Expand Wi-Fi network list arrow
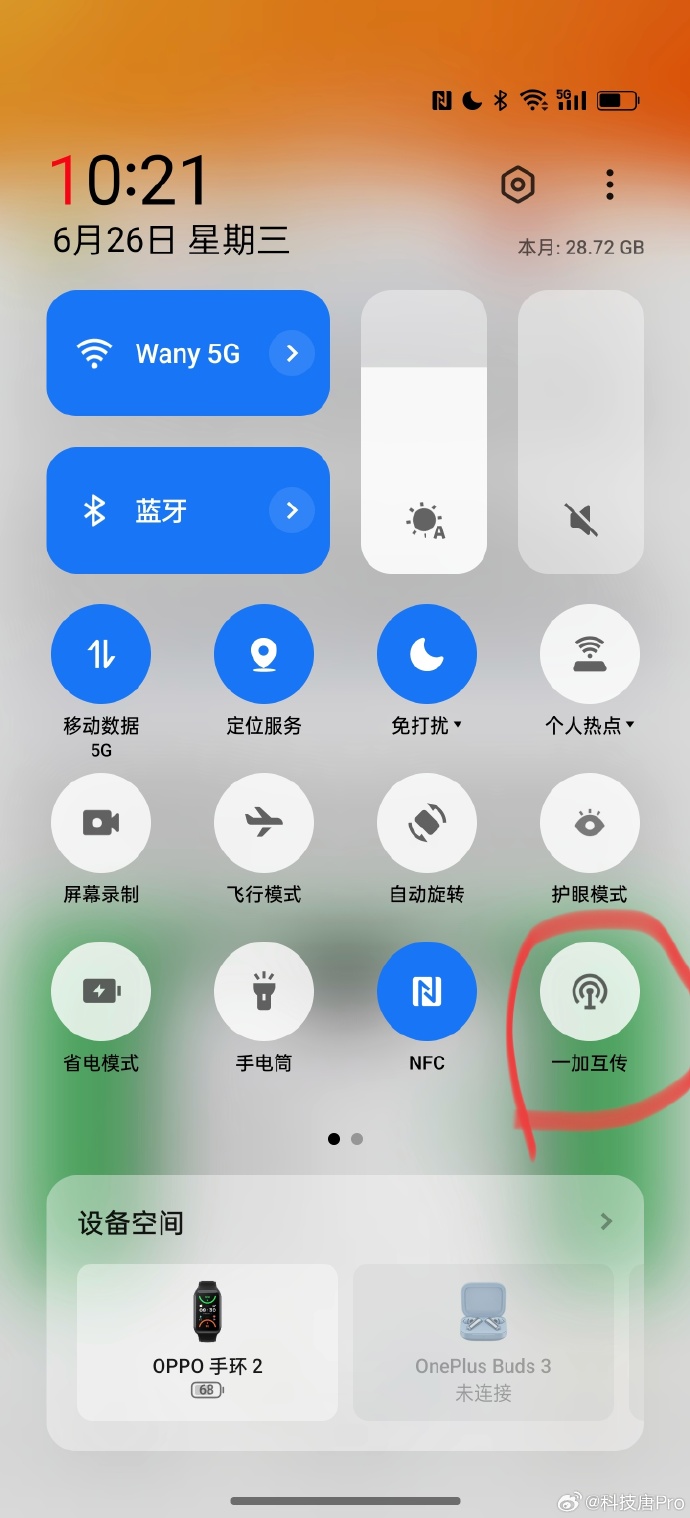 [292, 353]
